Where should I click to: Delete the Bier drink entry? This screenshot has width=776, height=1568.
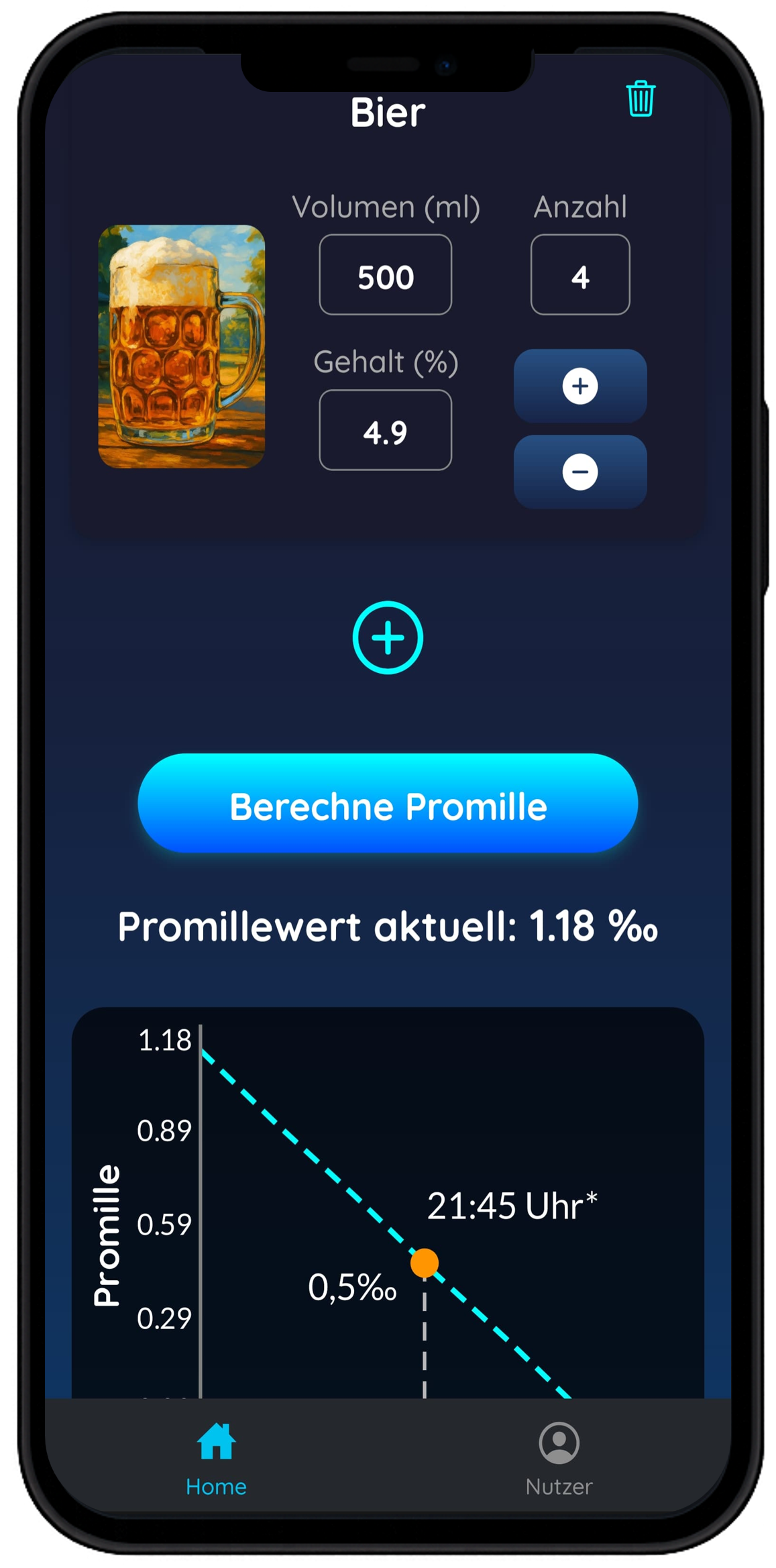pos(640,99)
